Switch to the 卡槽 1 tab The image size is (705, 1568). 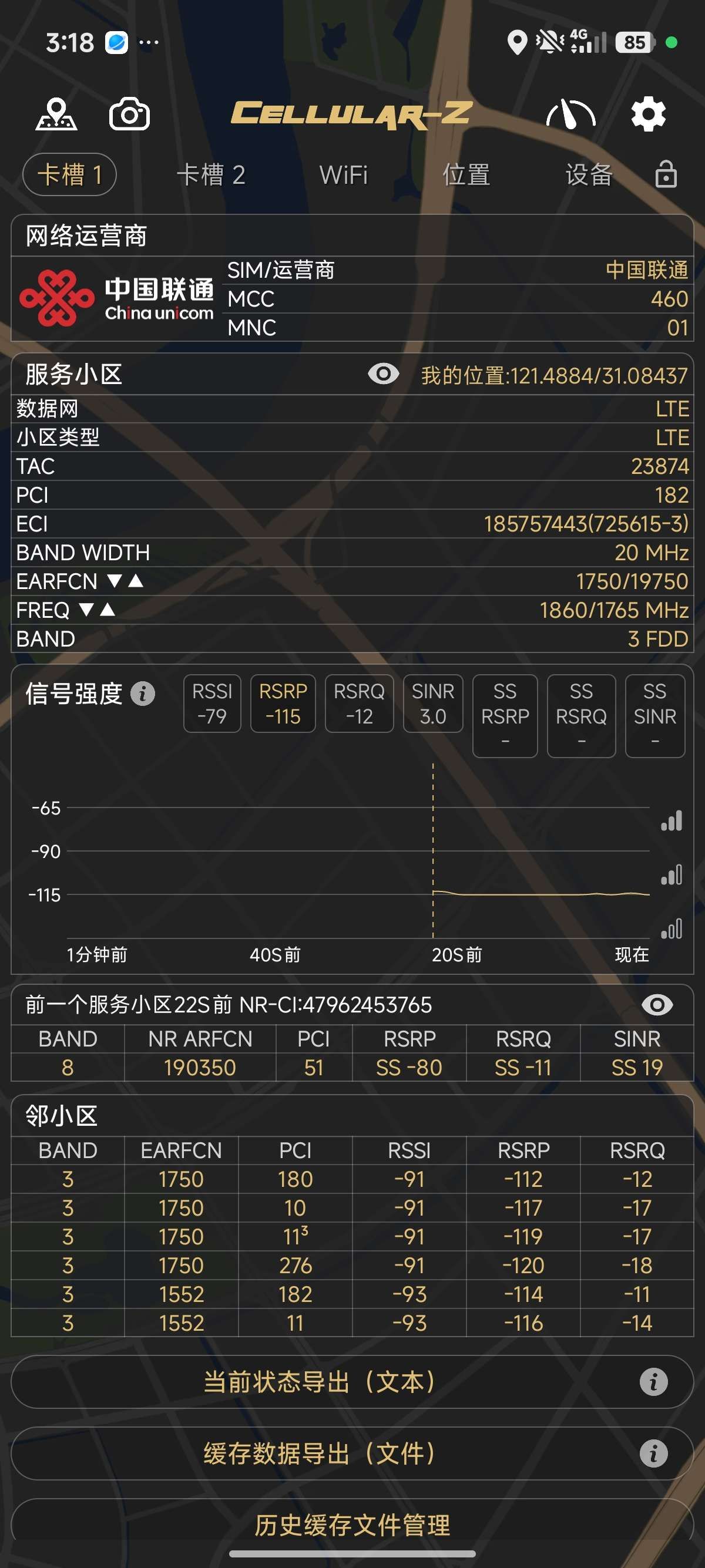(x=69, y=174)
